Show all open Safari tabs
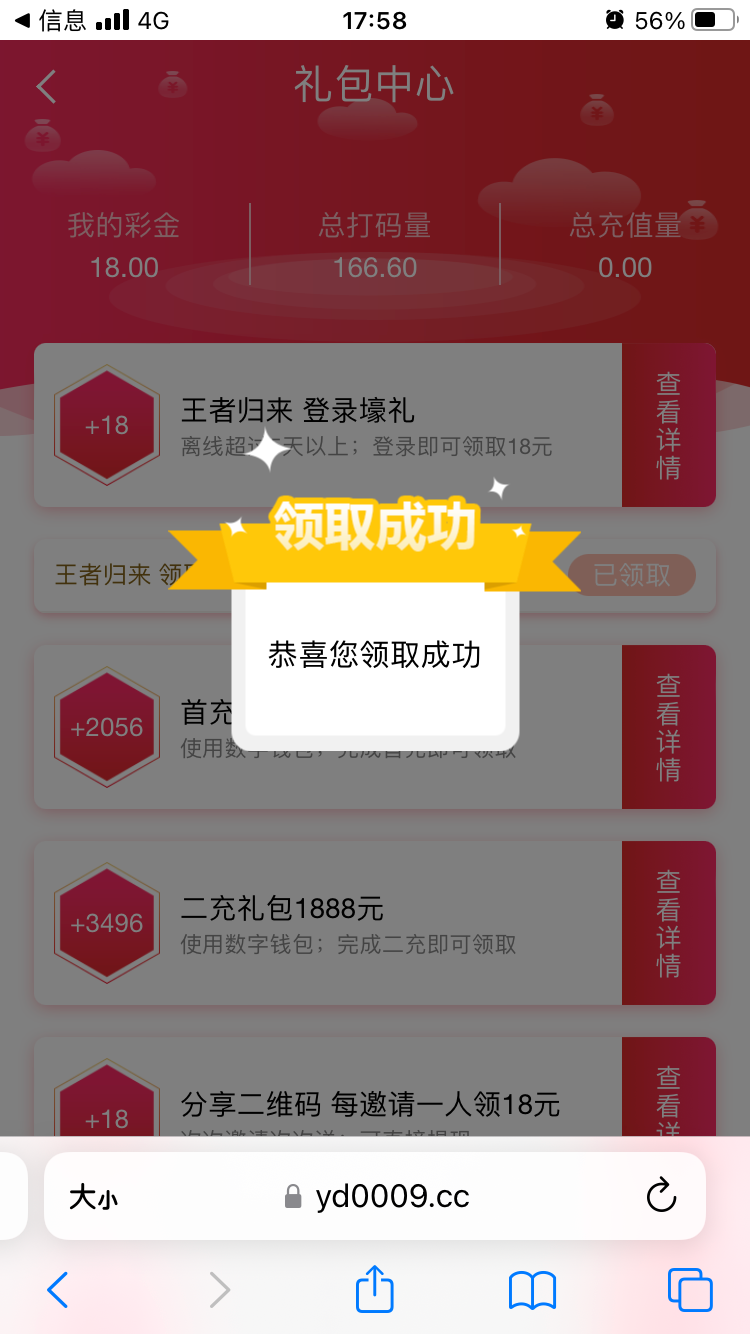The image size is (750, 1334). 690,1290
